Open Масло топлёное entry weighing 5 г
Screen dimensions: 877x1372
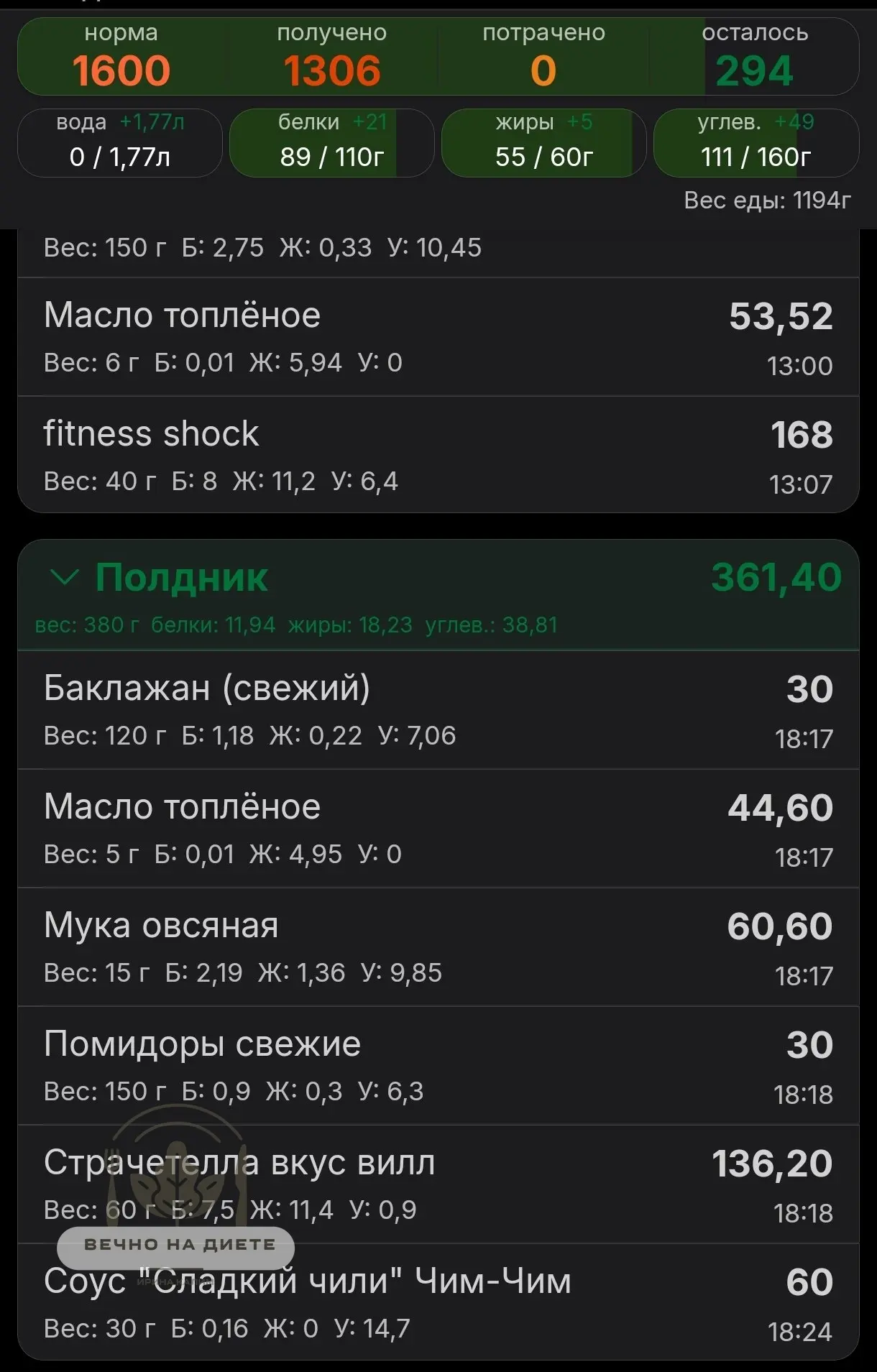tap(439, 829)
